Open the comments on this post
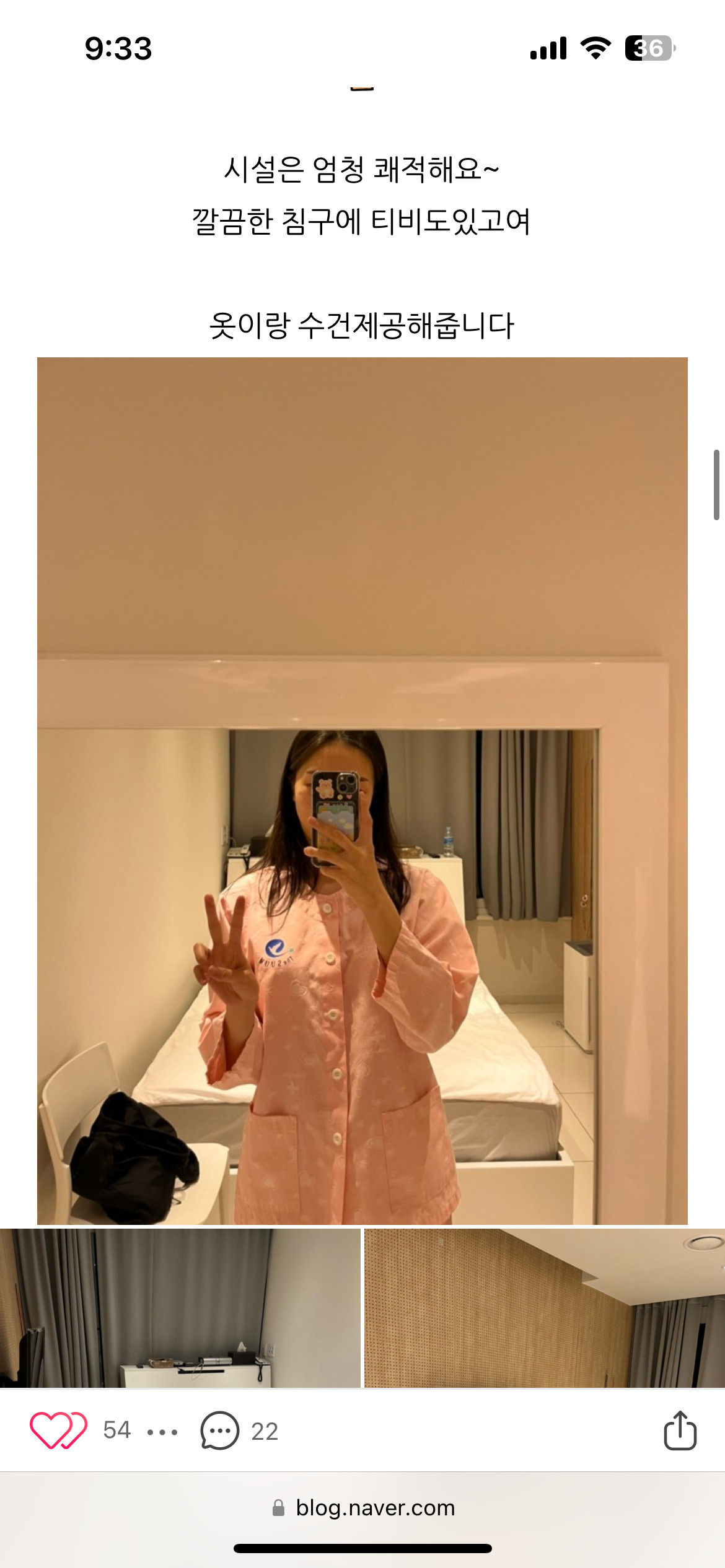Screen dimensions: 725x1568 click(x=220, y=1431)
